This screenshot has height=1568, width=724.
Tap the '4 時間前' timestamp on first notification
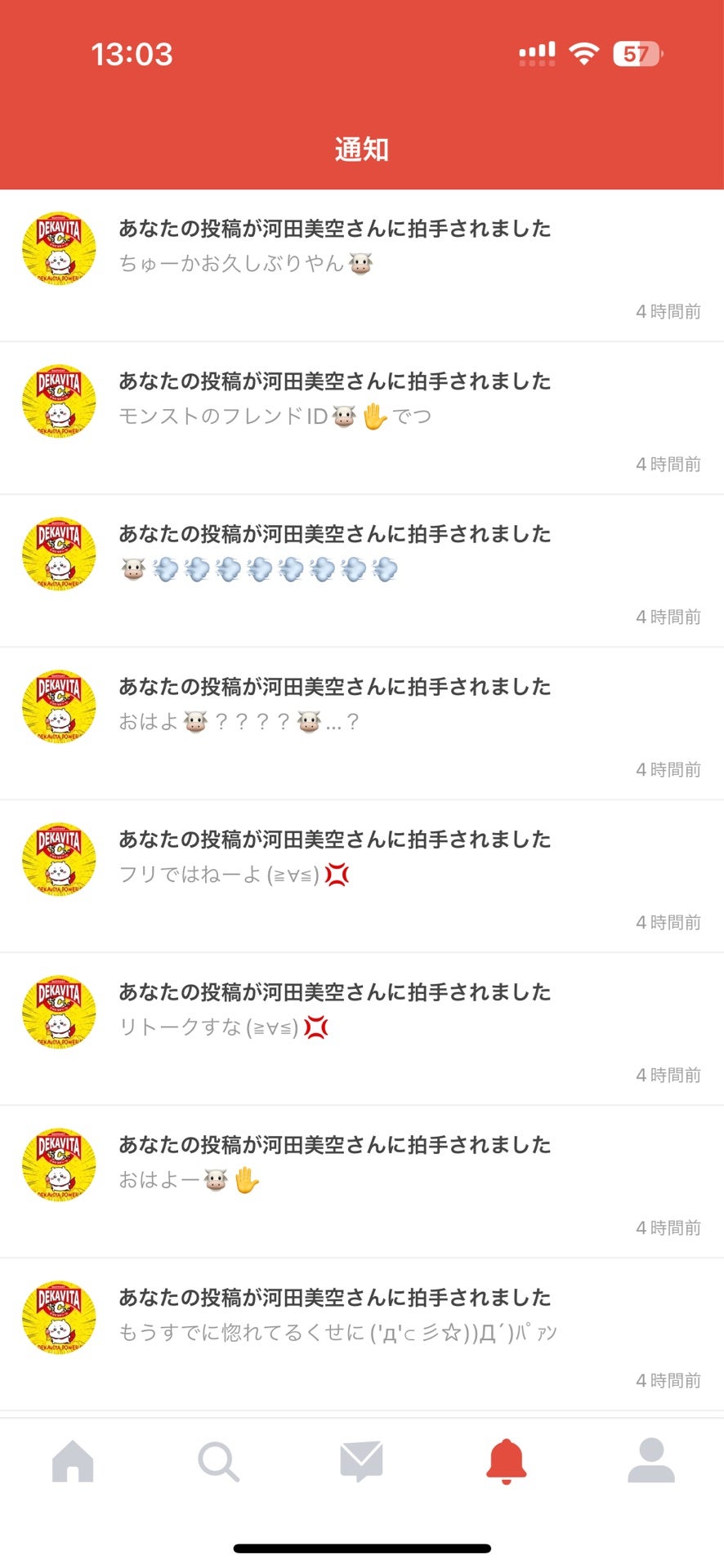(668, 310)
